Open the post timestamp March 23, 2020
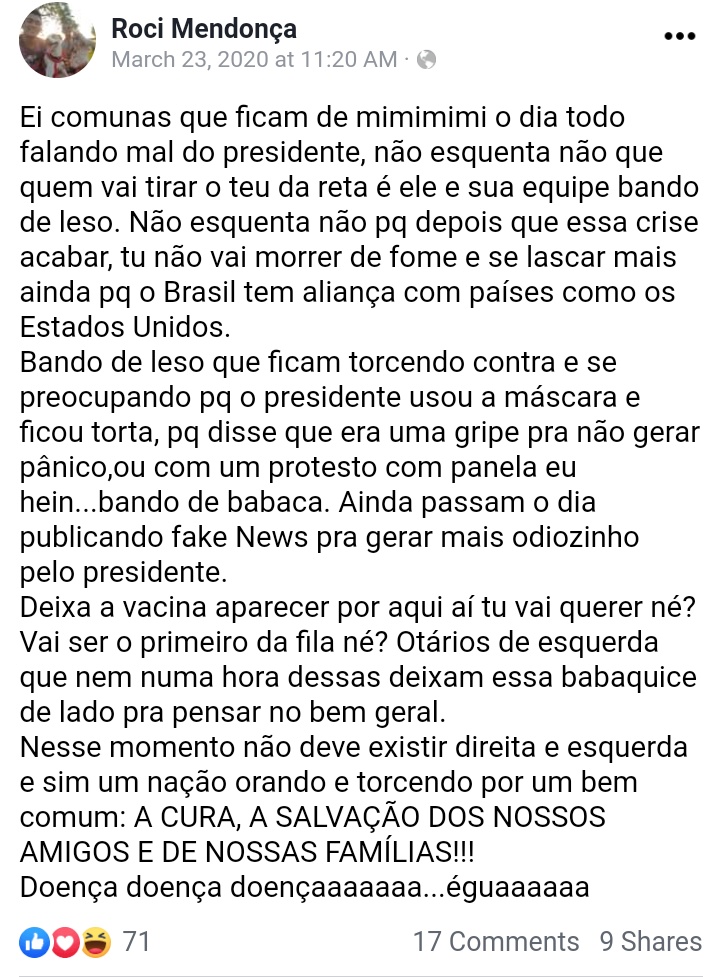Screen dimensions: 720x977 tap(254, 60)
